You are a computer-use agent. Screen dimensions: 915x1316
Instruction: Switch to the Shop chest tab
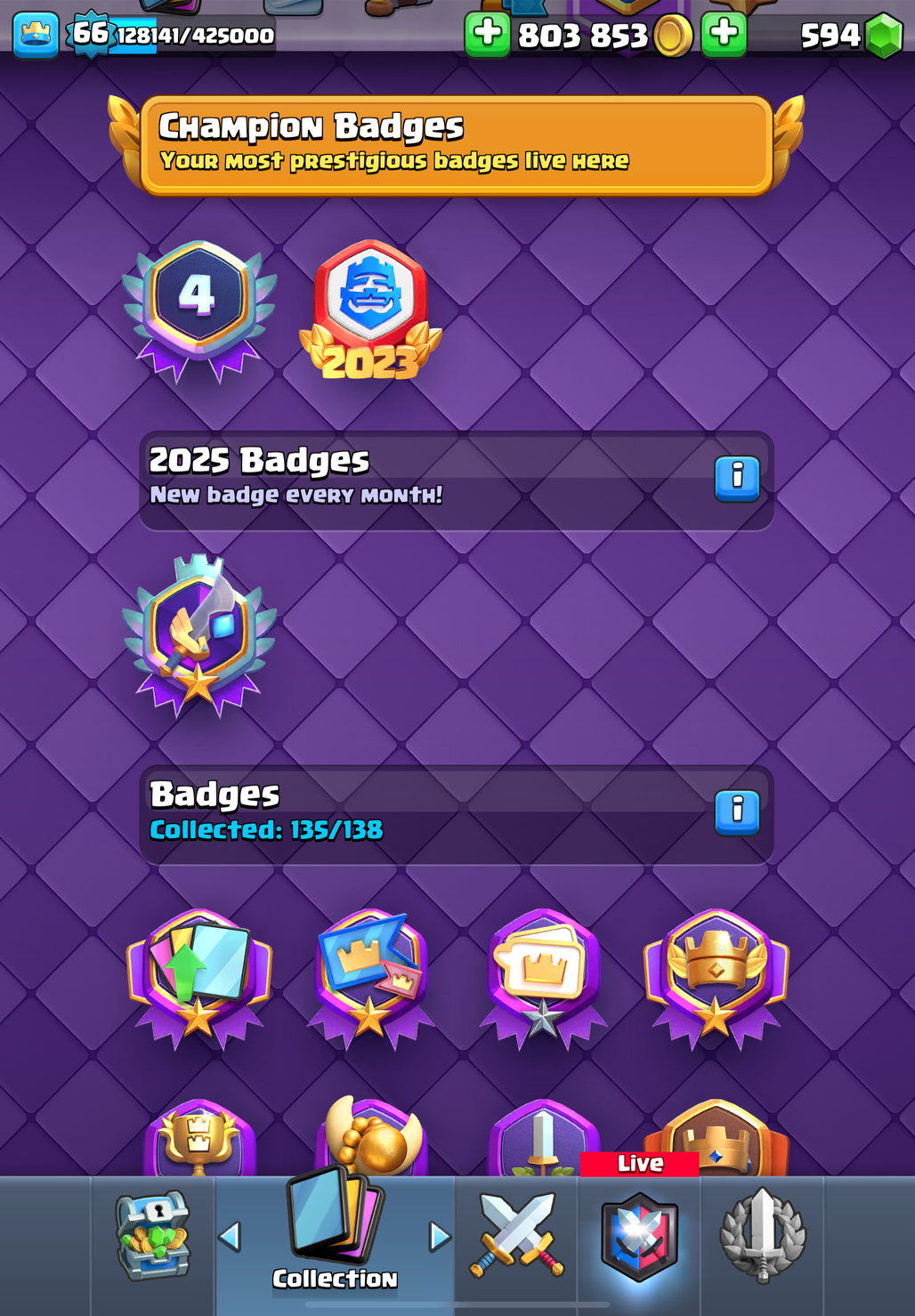click(x=153, y=1237)
